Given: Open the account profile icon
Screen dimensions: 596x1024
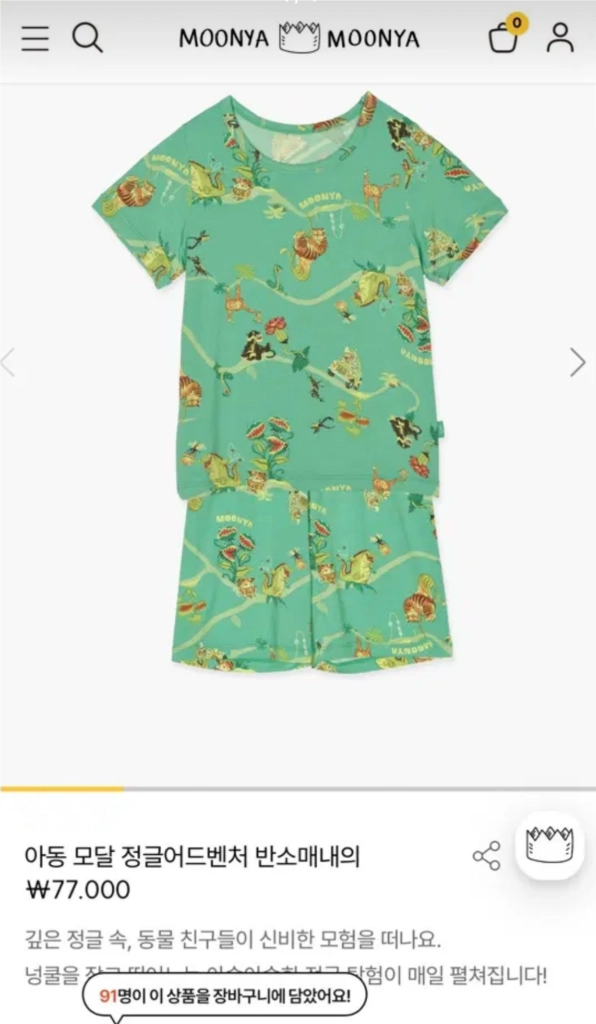Looking at the screenshot, I should click(x=560, y=37).
